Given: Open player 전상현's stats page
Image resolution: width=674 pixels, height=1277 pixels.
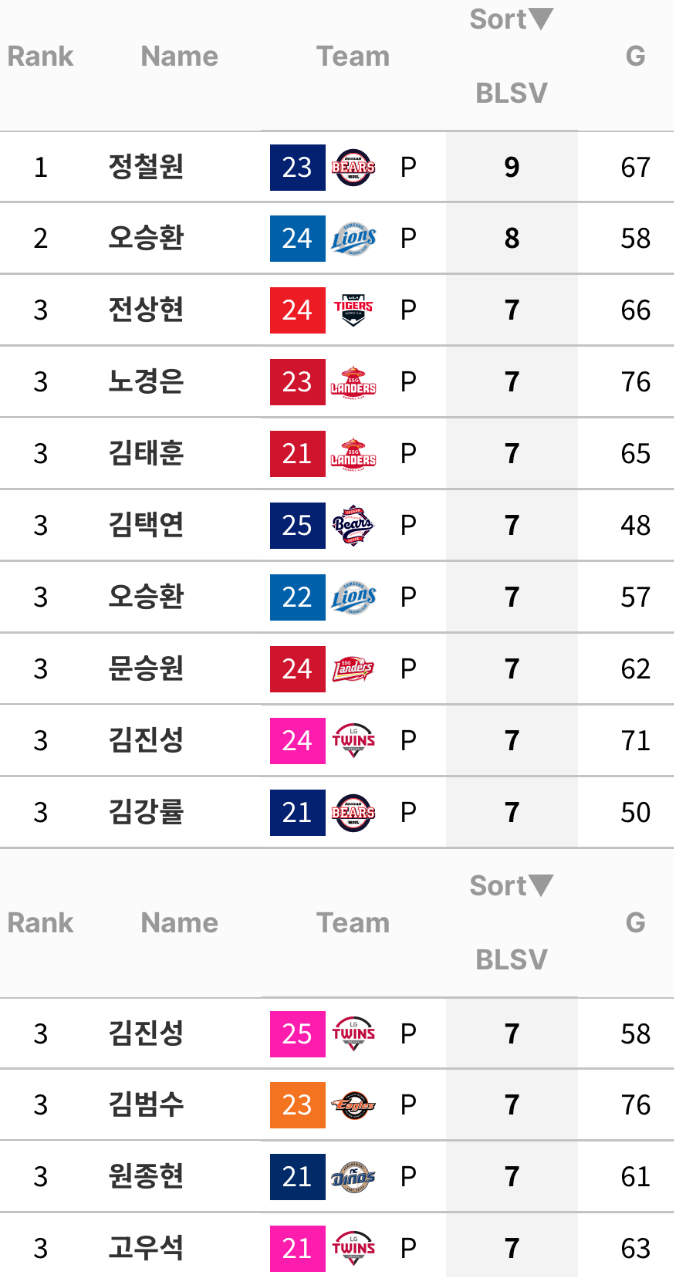Looking at the screenshot, I should (146, 310).
